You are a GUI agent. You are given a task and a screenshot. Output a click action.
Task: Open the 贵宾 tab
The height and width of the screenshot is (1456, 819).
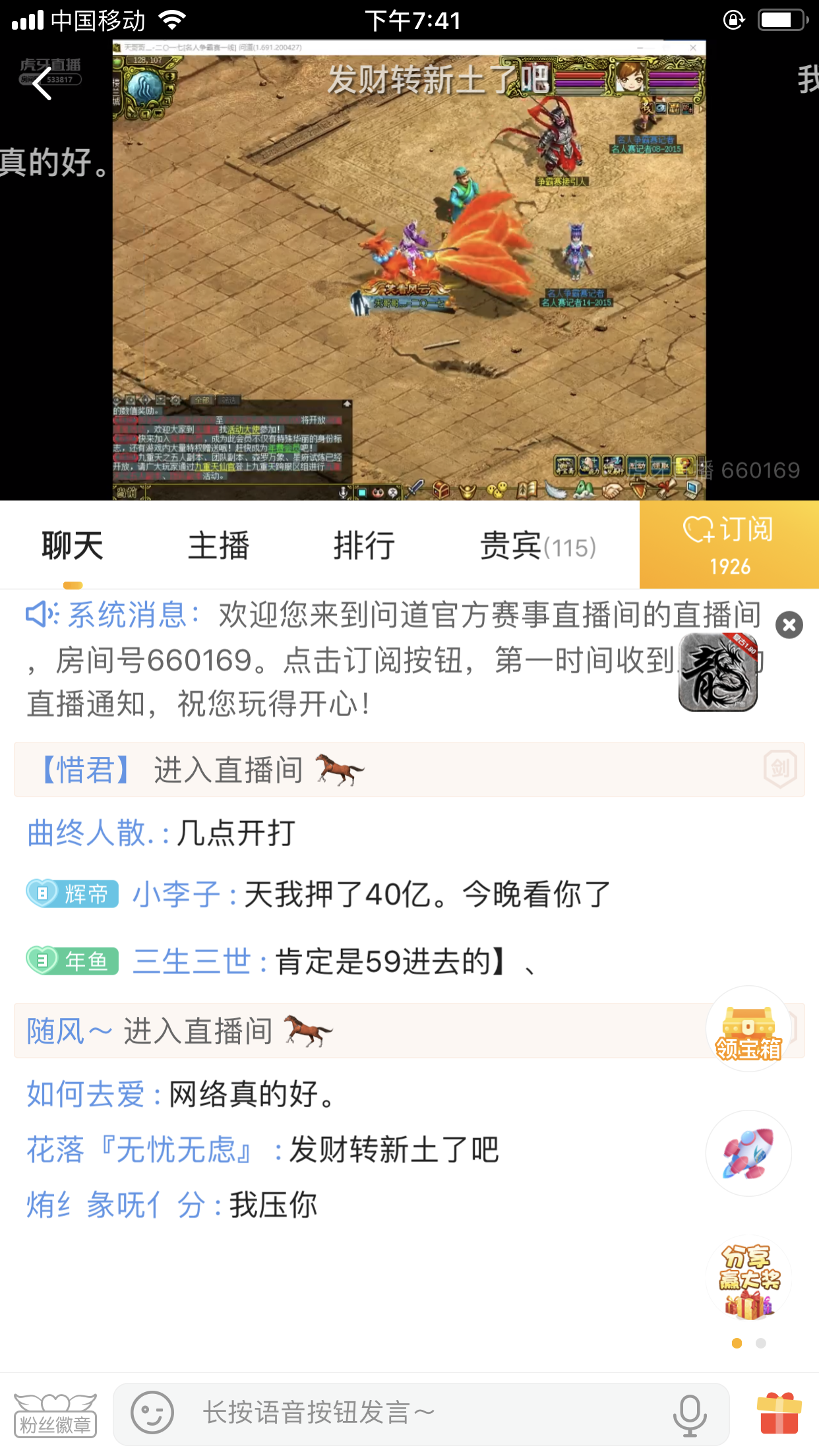point(537,547)
